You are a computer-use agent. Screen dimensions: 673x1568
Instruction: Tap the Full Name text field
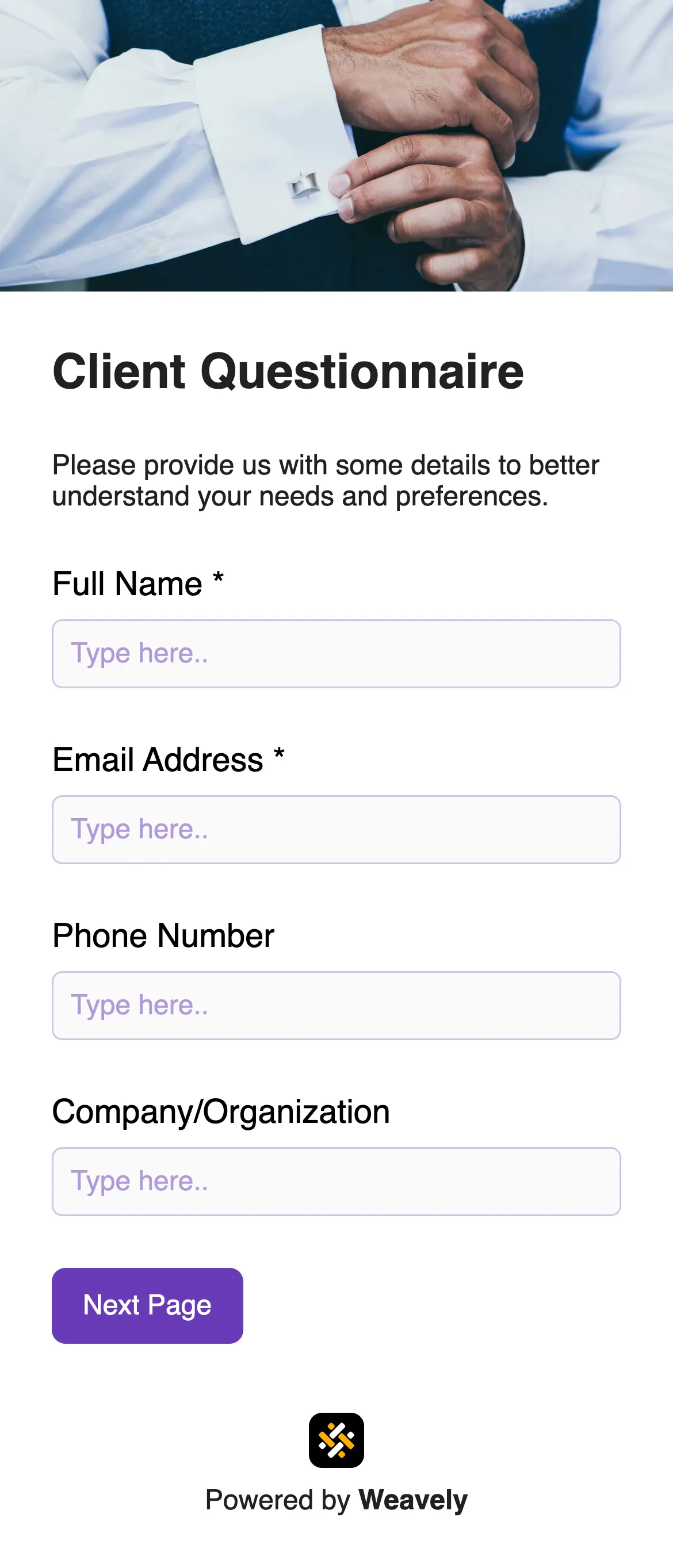(336, 654)
